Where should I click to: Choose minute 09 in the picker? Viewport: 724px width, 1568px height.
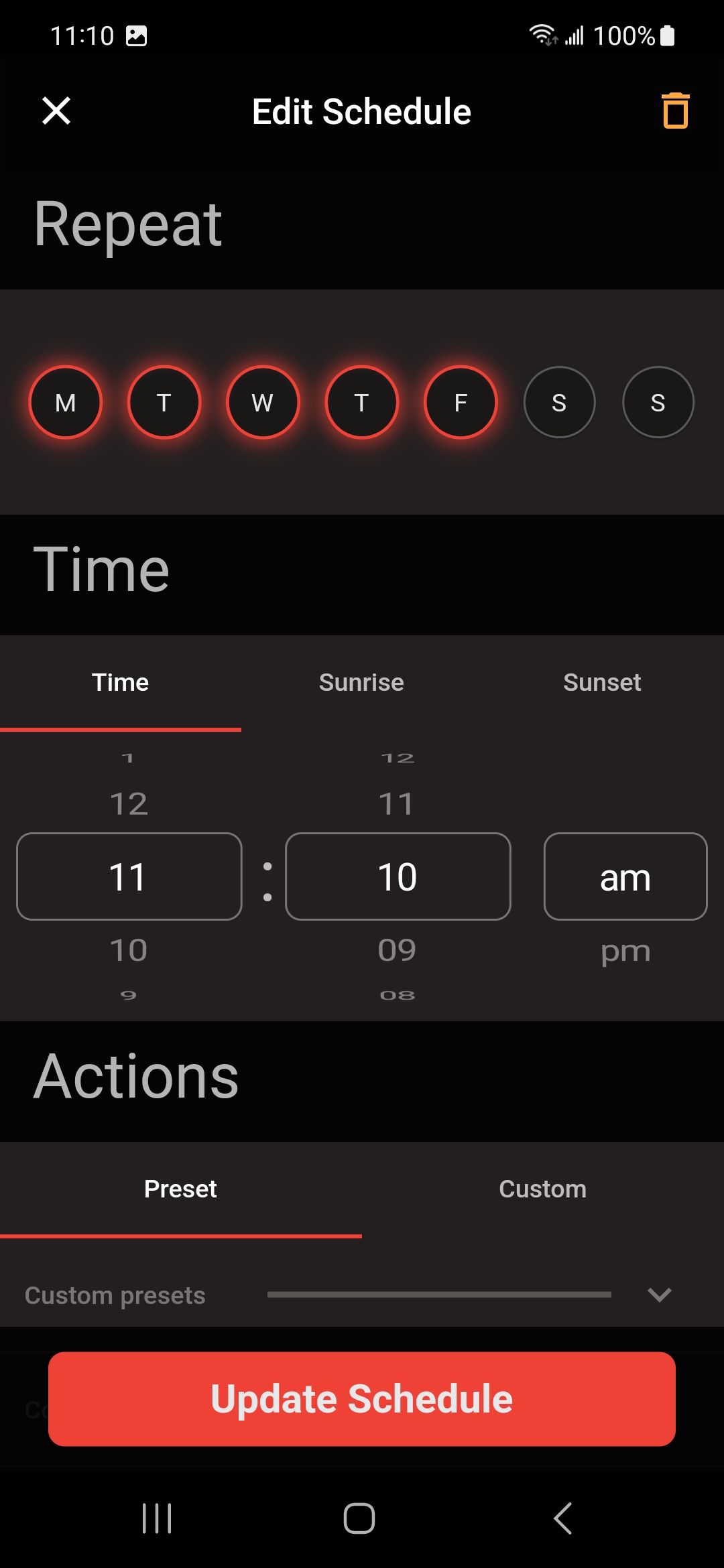[397, 950]
